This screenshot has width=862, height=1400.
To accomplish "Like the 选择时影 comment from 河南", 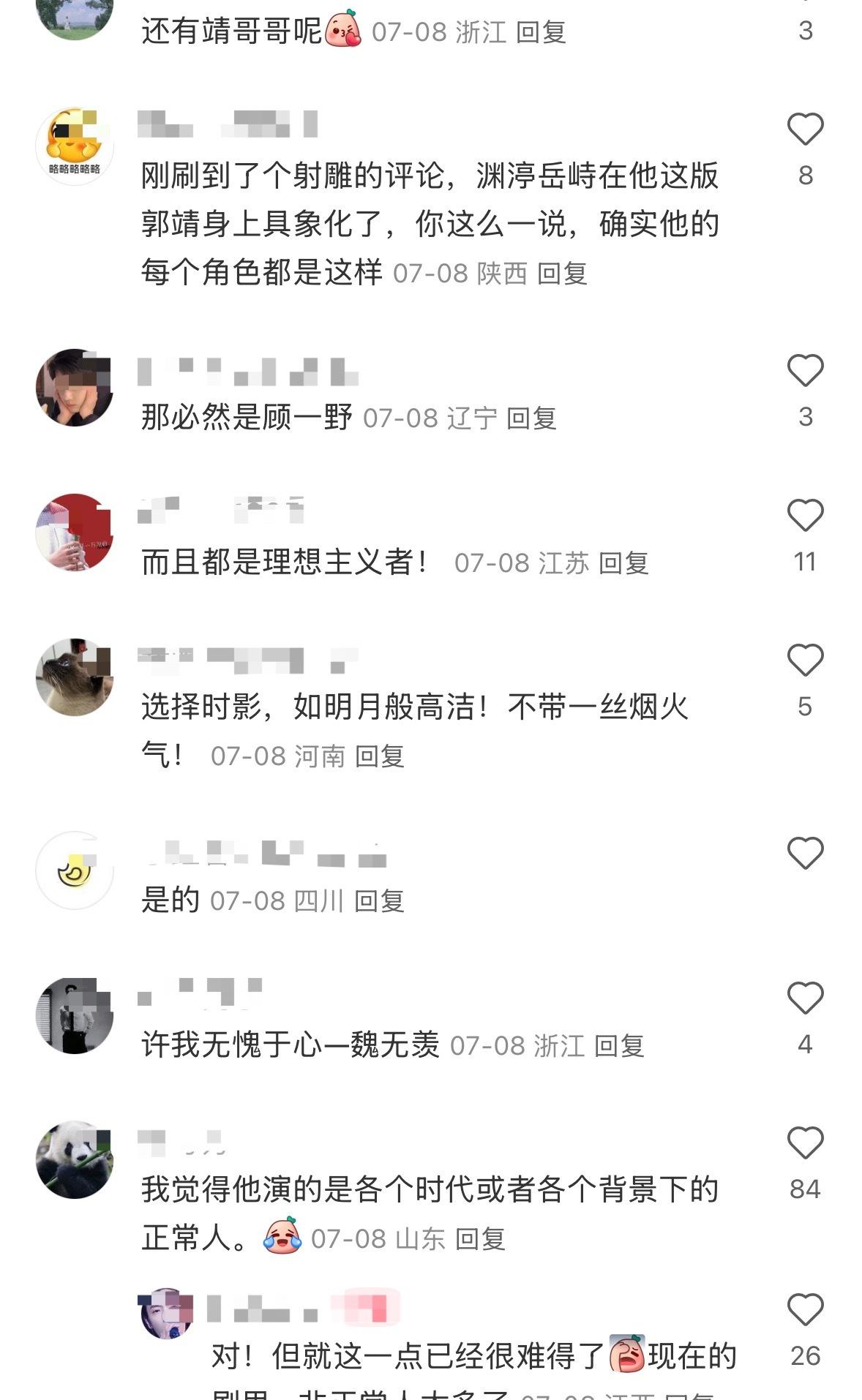I will click(805, 661).
